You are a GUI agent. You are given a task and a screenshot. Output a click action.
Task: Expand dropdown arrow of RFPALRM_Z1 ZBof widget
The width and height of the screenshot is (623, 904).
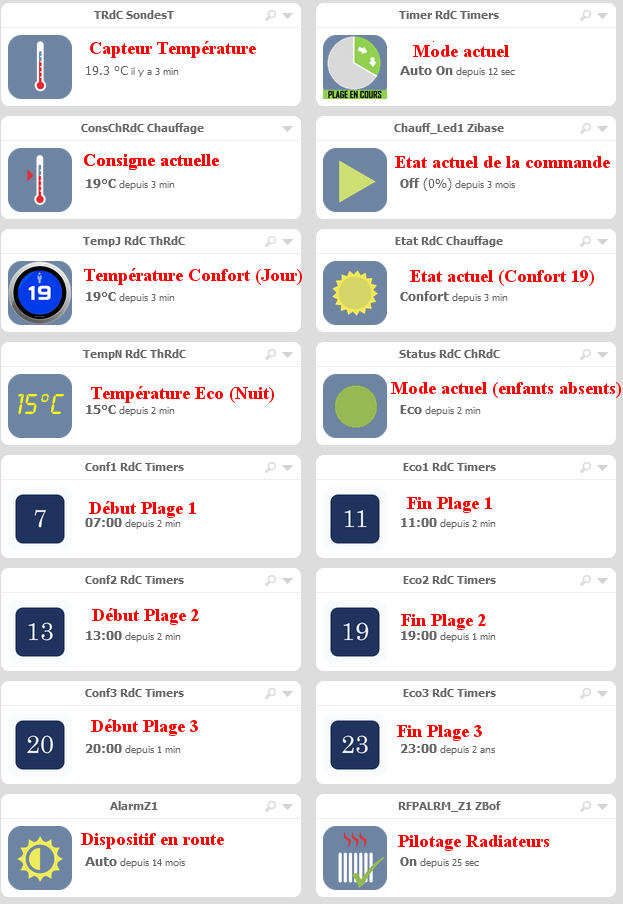602,807
